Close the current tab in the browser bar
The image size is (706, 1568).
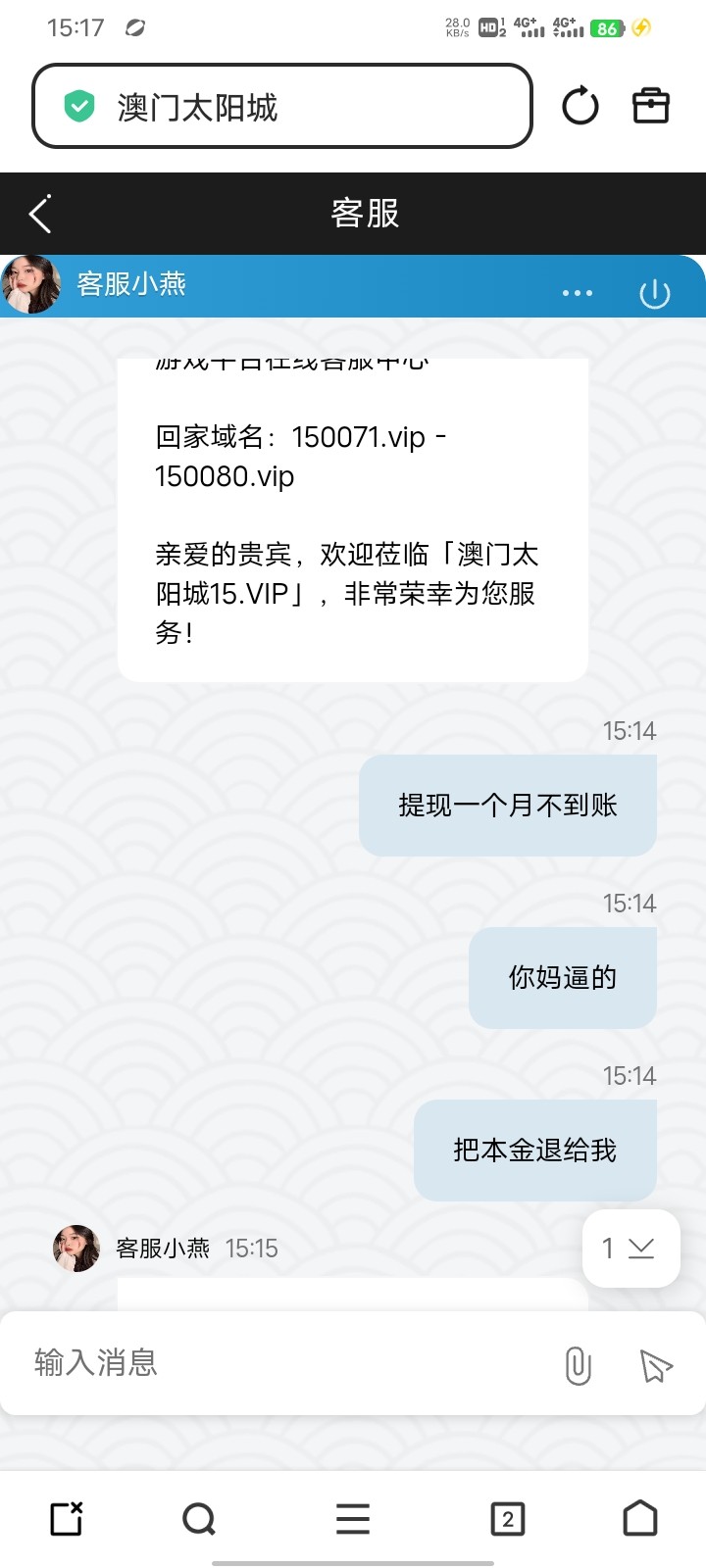pos(67,1519)
